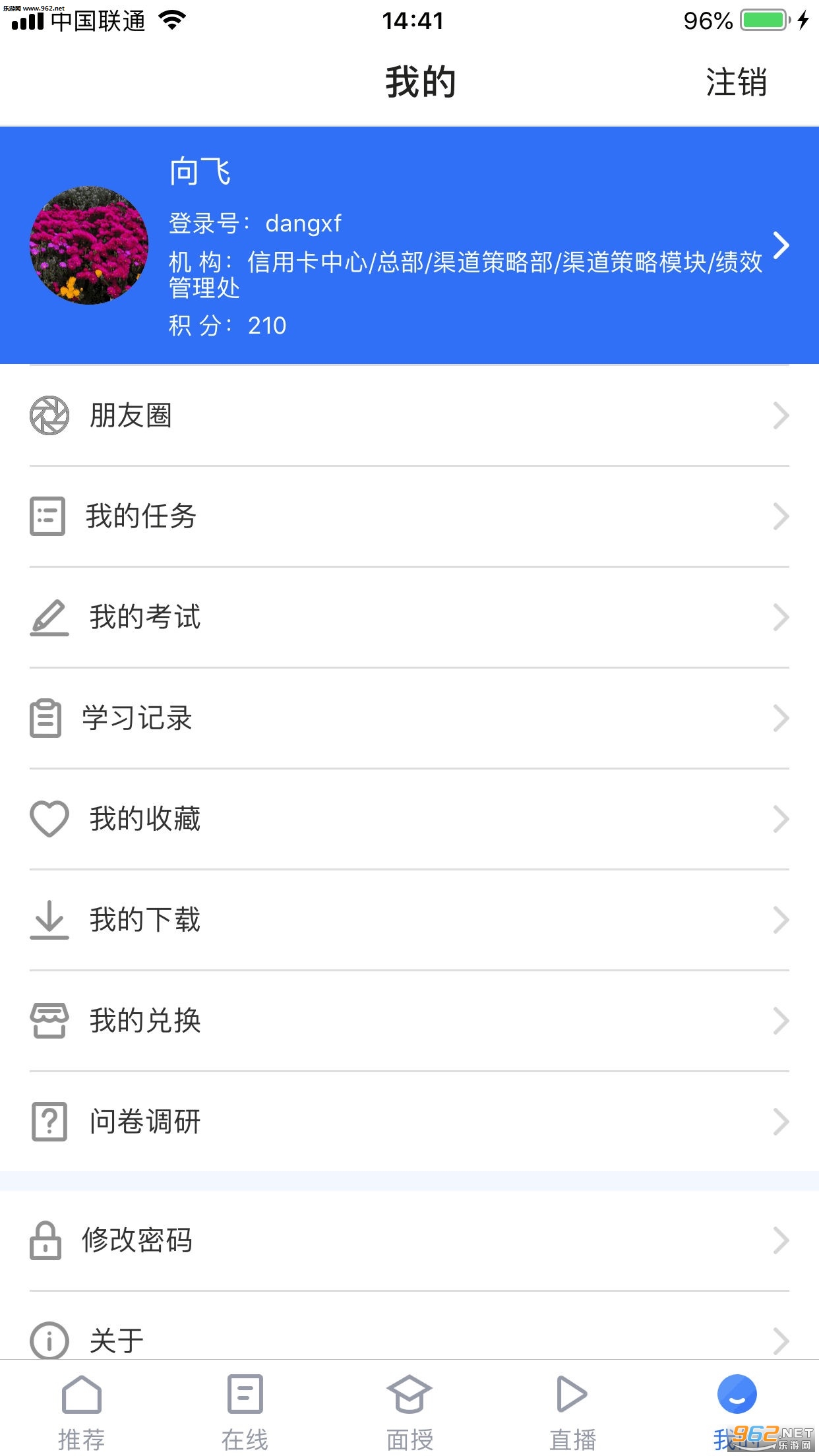Select the 我的 tab

(736, 1410)
